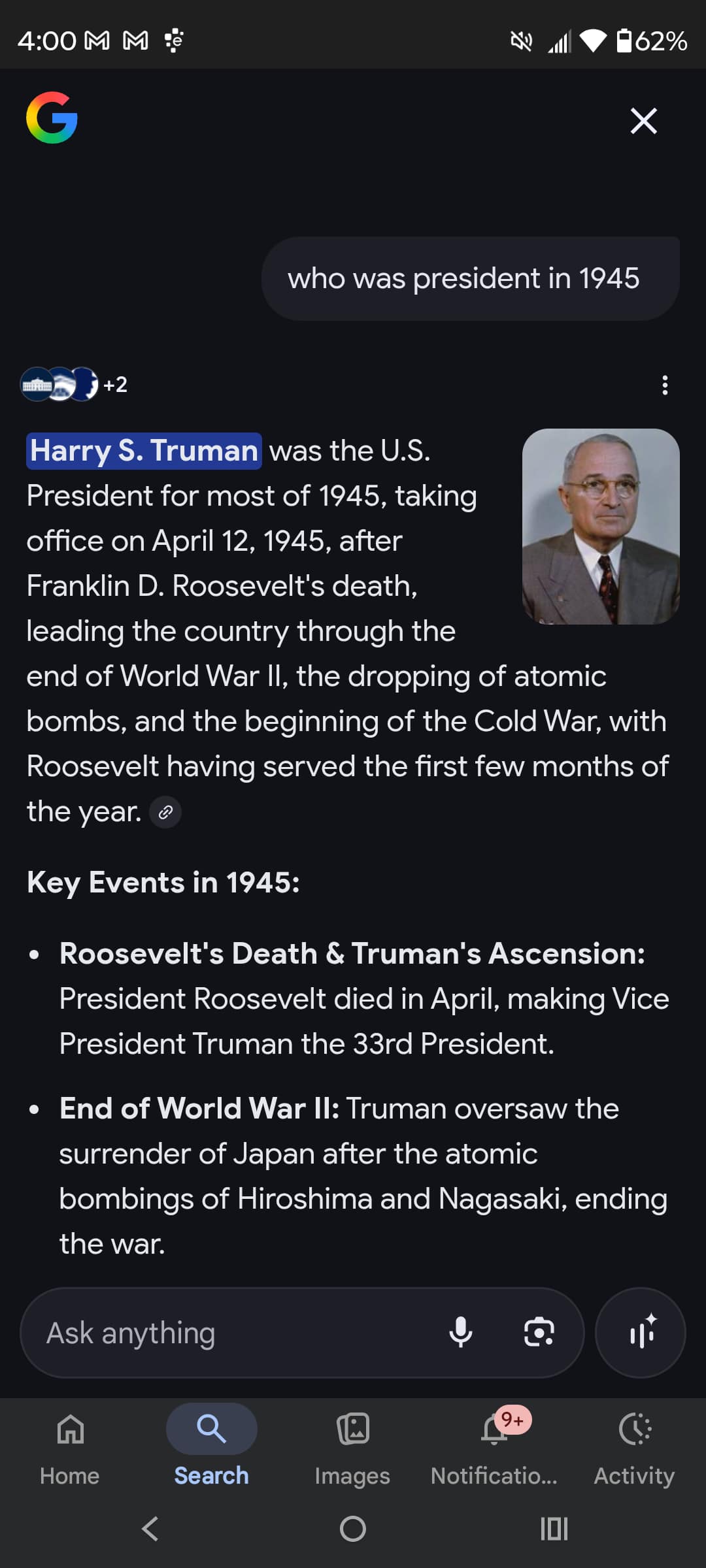Go back using the system back button
This screenshot has height=1568, width=706.
(150, 1529)
